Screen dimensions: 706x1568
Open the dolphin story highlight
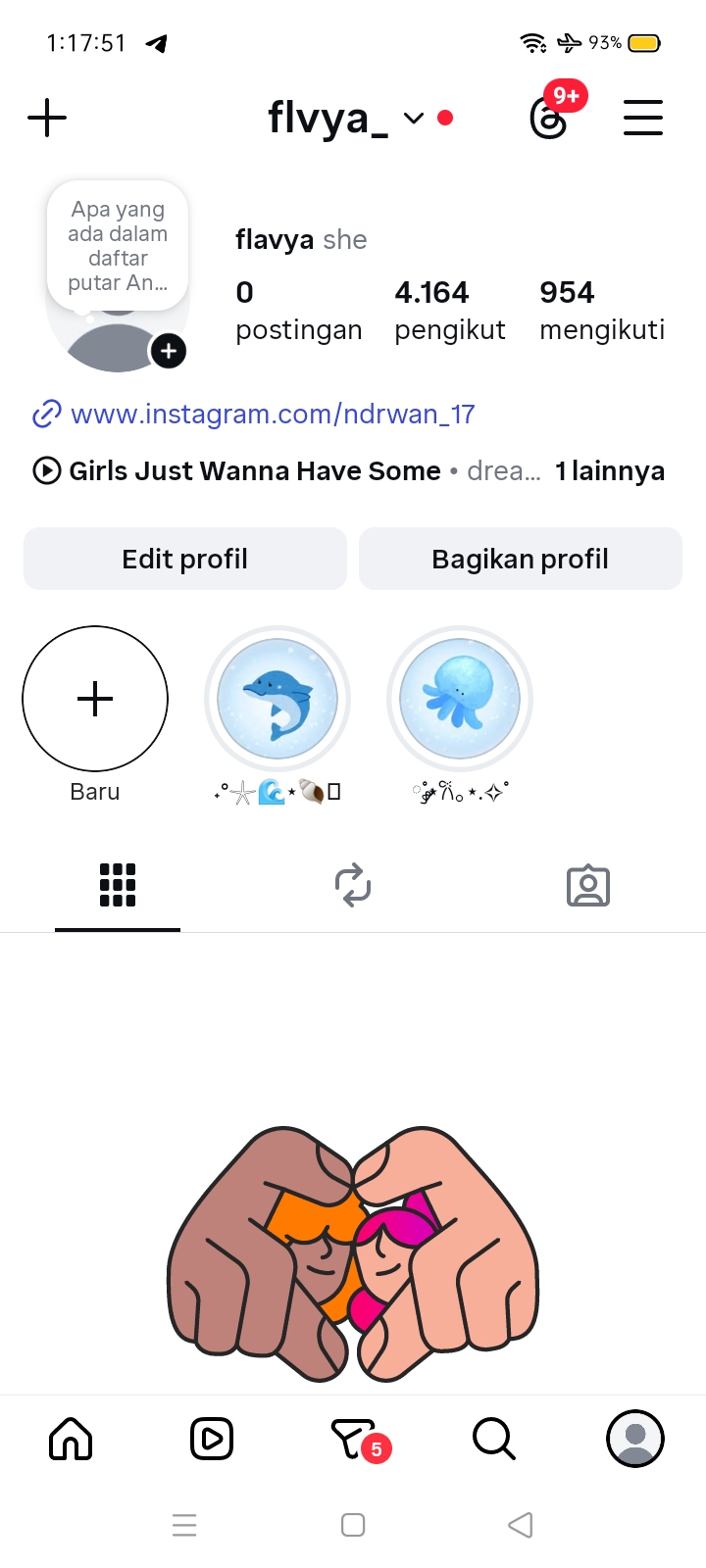point(277,699)
